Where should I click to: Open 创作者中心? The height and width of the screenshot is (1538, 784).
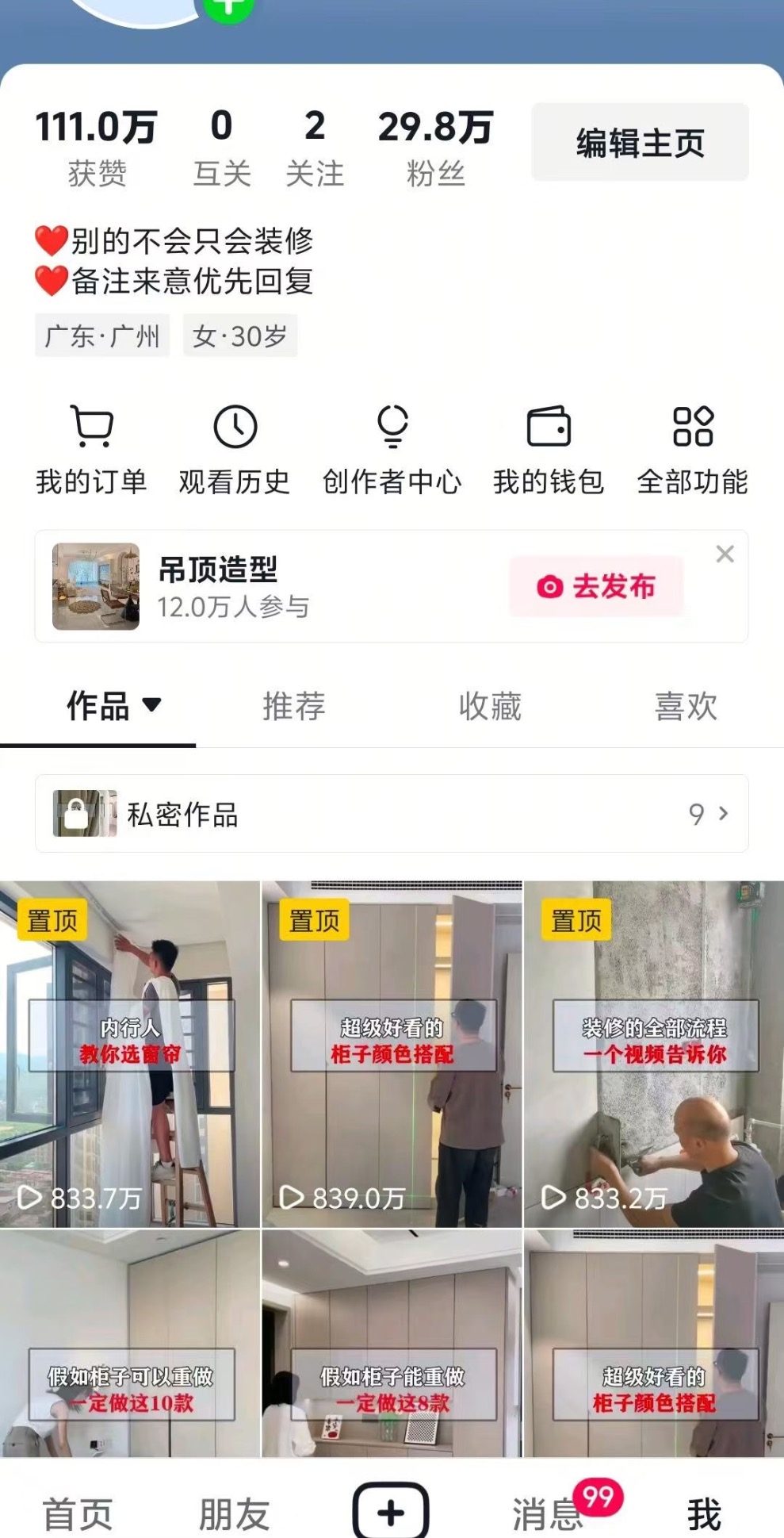pos(392,449)
